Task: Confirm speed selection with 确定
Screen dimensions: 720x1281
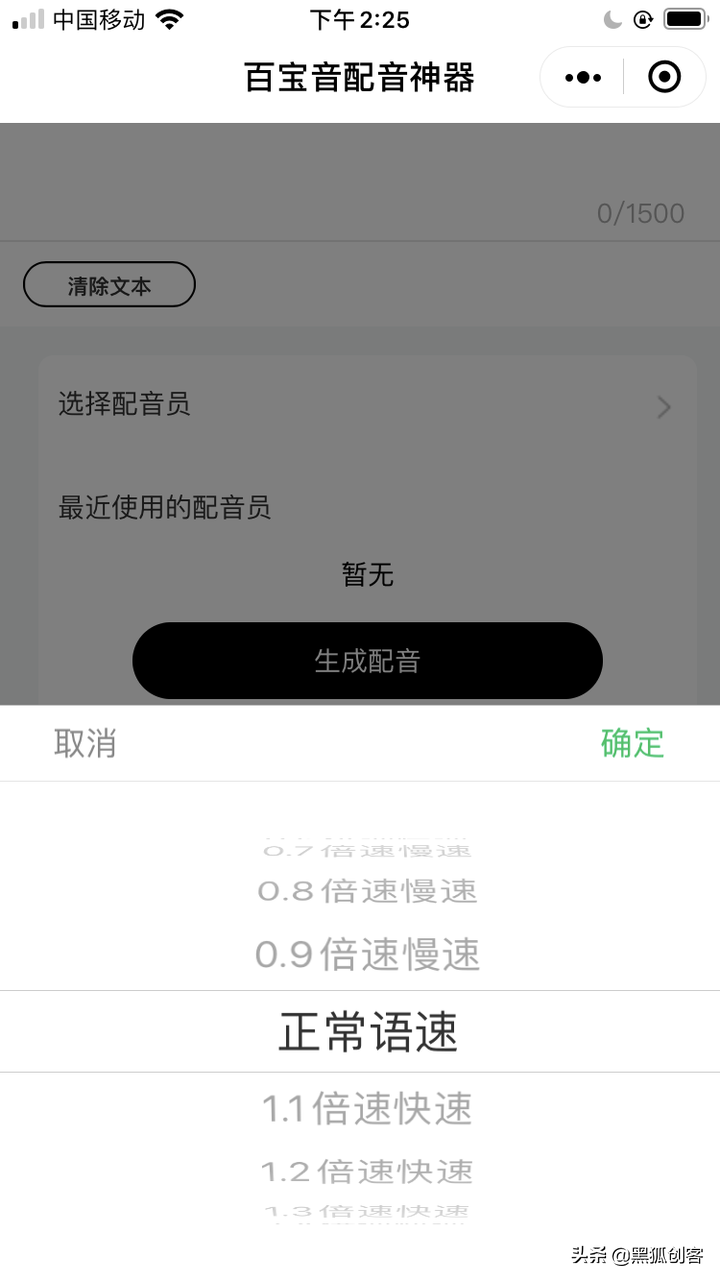Action: pos(632,744)
